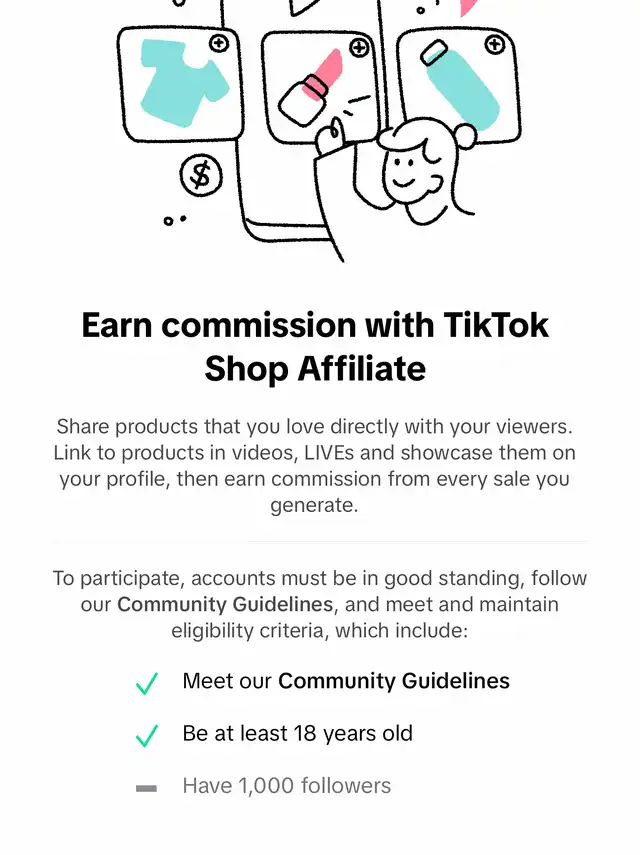The image size is (640, 855).
Task: Open Community Guidelines link in the checklist item
Action: click(x=393, y=681)
